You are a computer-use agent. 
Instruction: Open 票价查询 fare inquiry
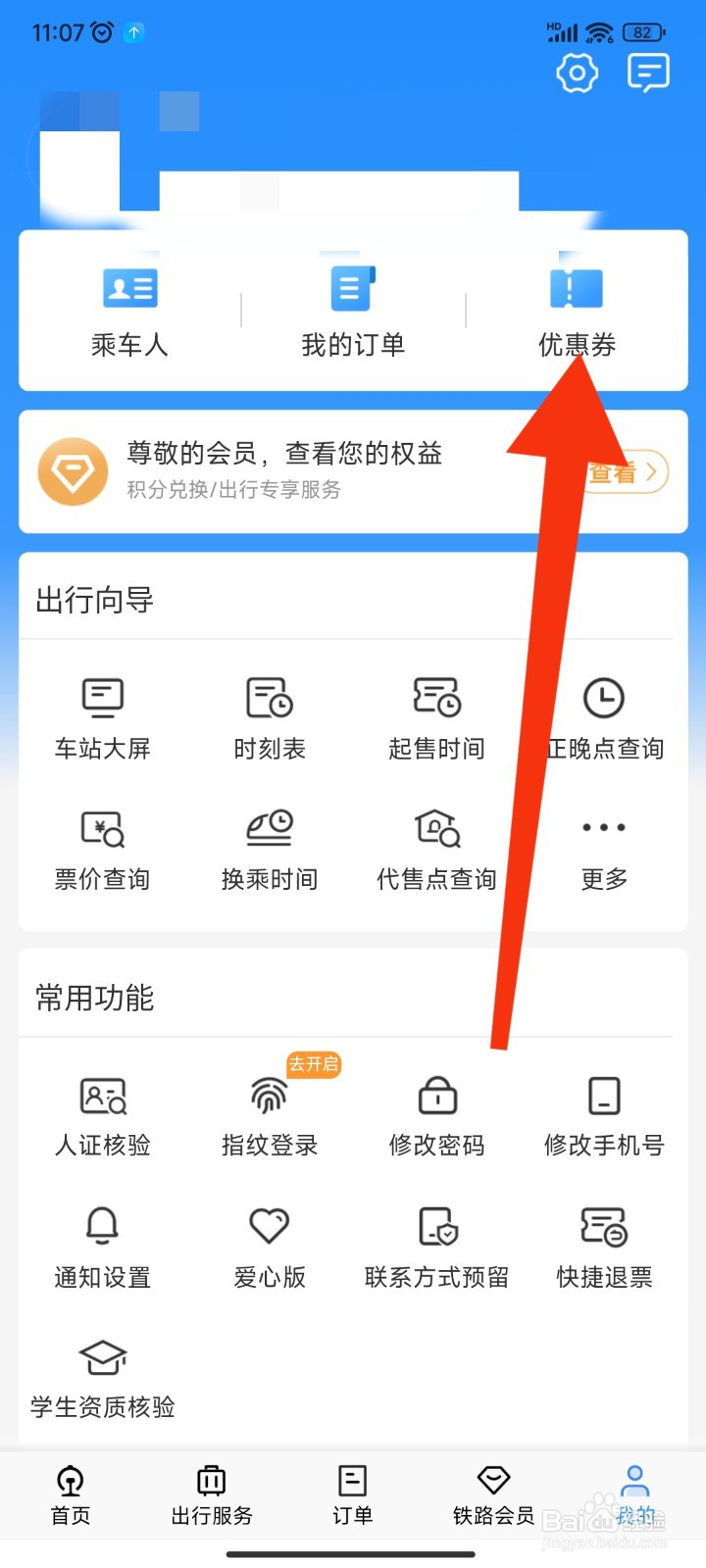102,848
